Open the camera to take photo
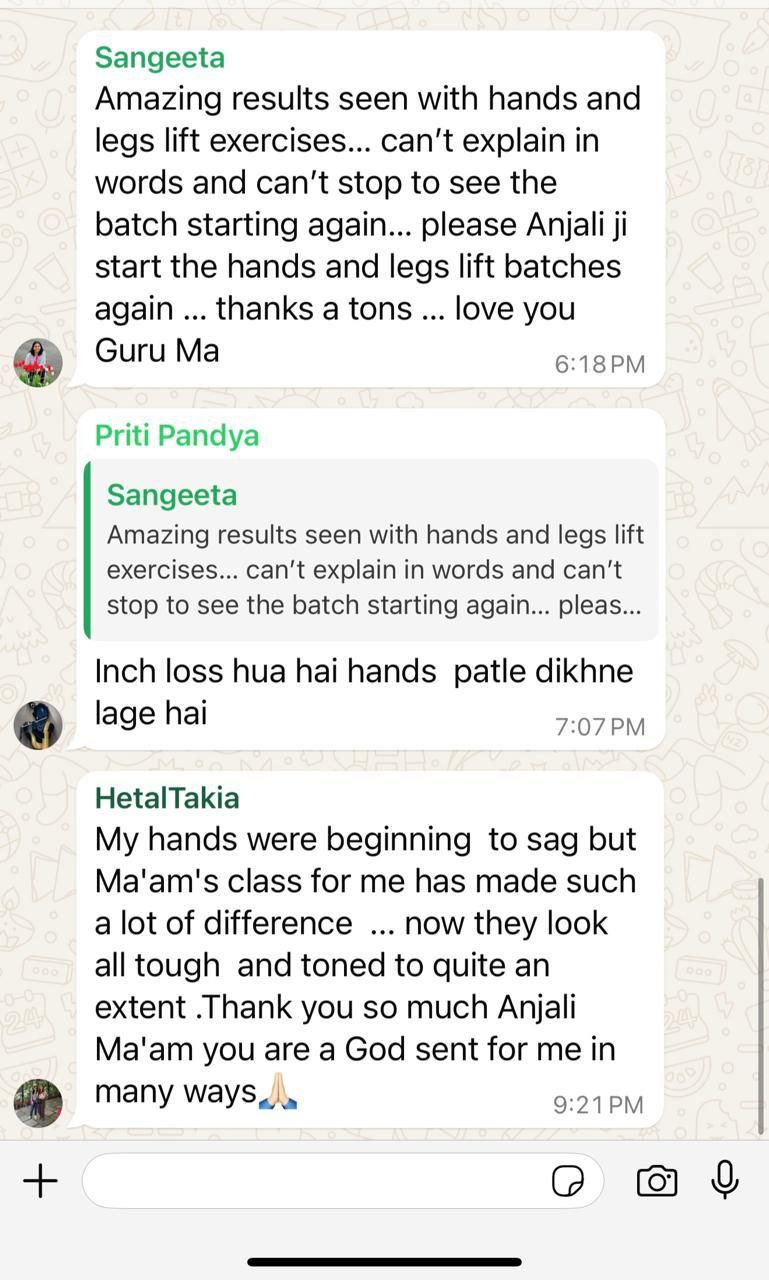The image size is (769, 1280). pyautogui.click(x=656, y=1181)
